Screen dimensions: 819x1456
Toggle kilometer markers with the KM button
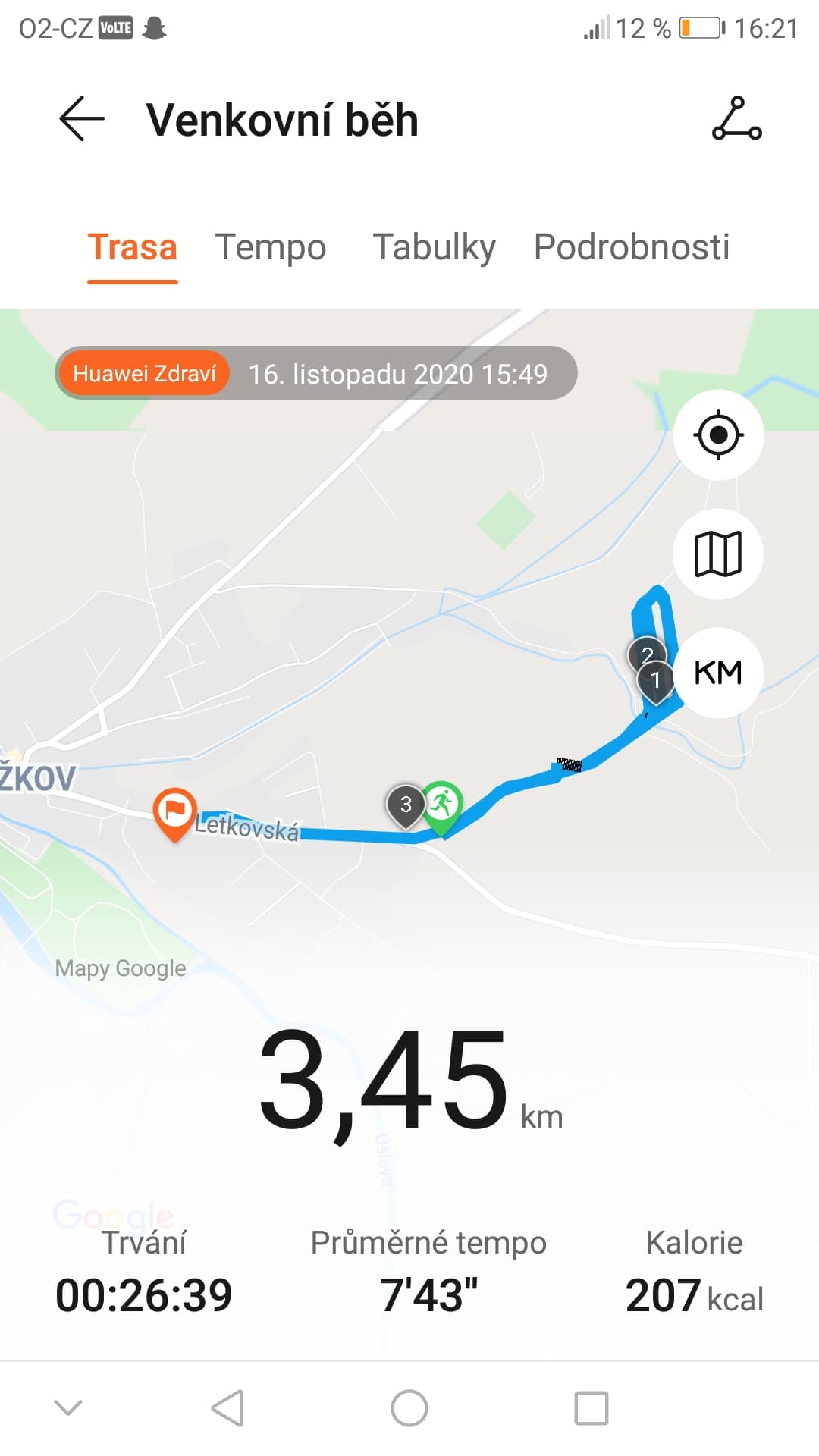click(718, 673)
